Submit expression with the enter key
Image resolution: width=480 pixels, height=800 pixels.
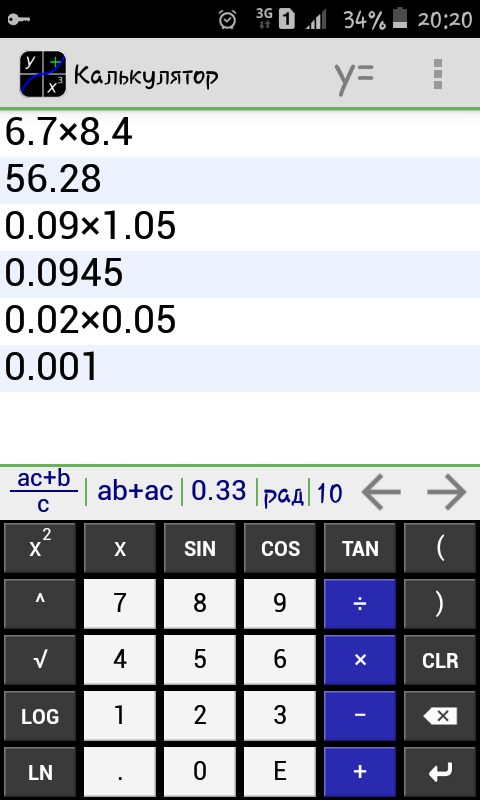point(440,772)
